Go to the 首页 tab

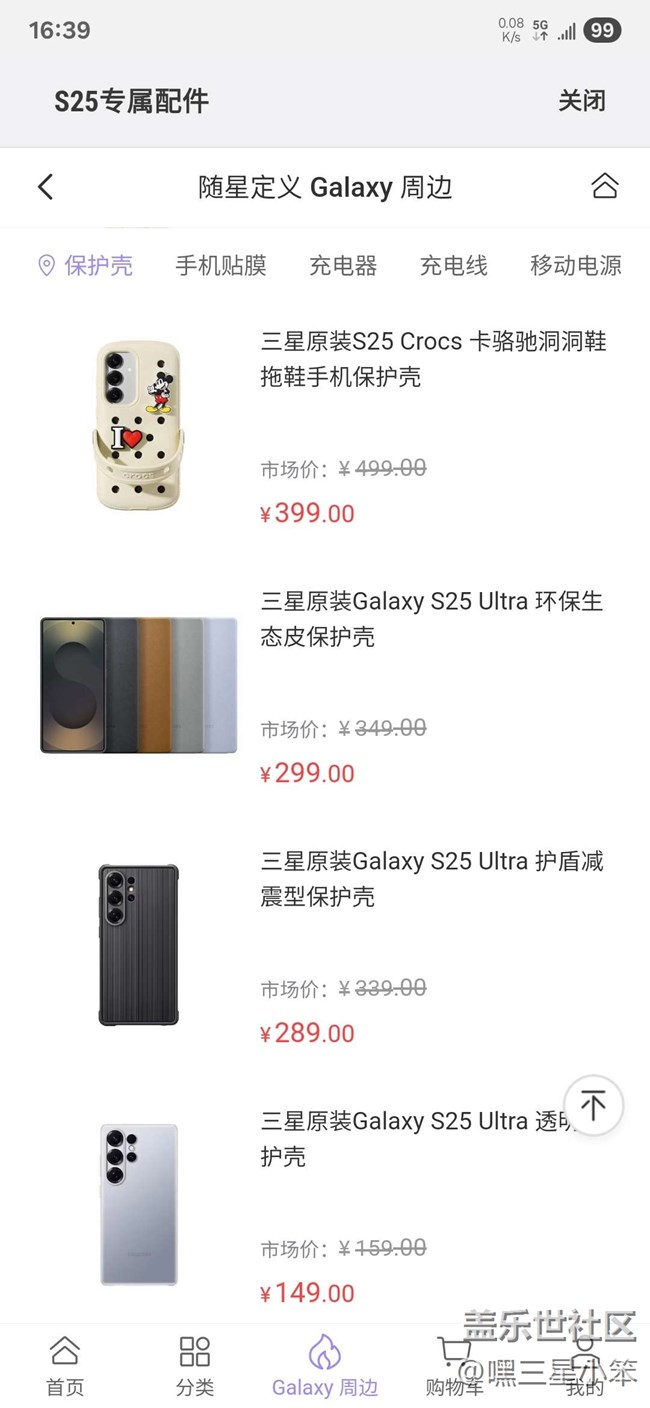pyautogui.click(x=65, y=1365)
